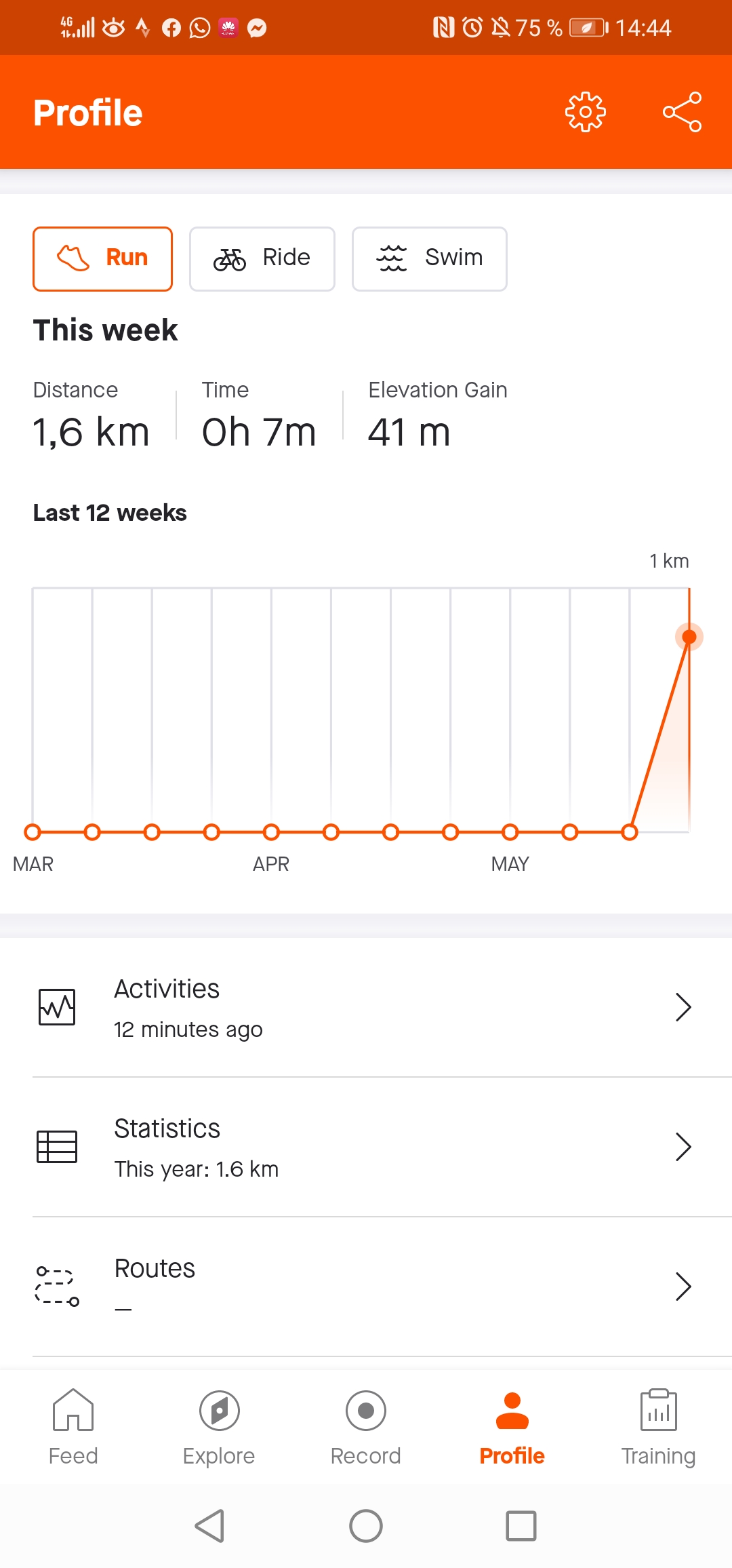The width and height of the screenshot is (732, 1568).
Task: Tap the system back button
Action: click(209, 1526)
